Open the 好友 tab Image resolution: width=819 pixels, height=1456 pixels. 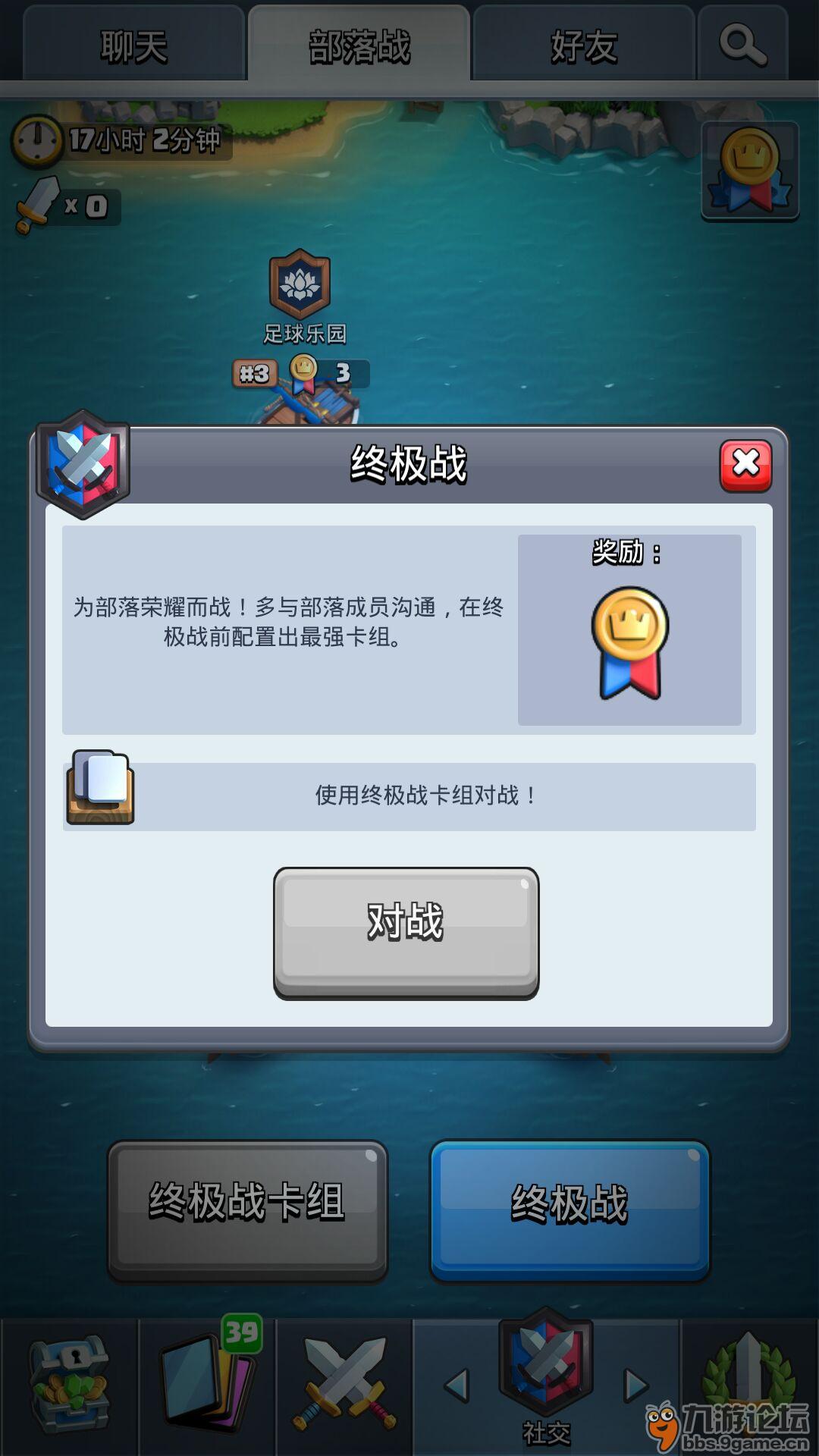[x=583, y=47]
